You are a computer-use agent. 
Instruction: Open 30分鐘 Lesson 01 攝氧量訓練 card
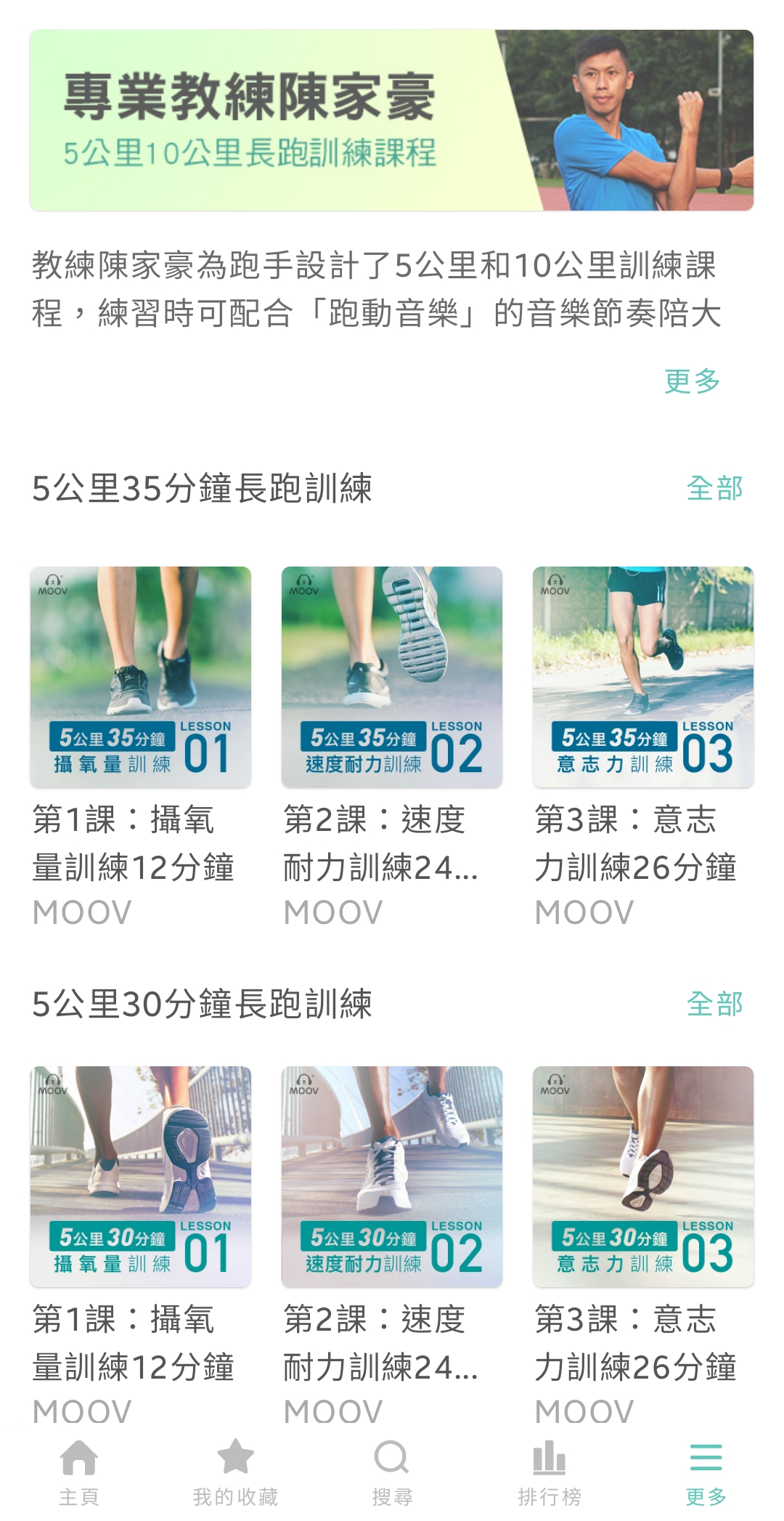[x=141, y=1177]
